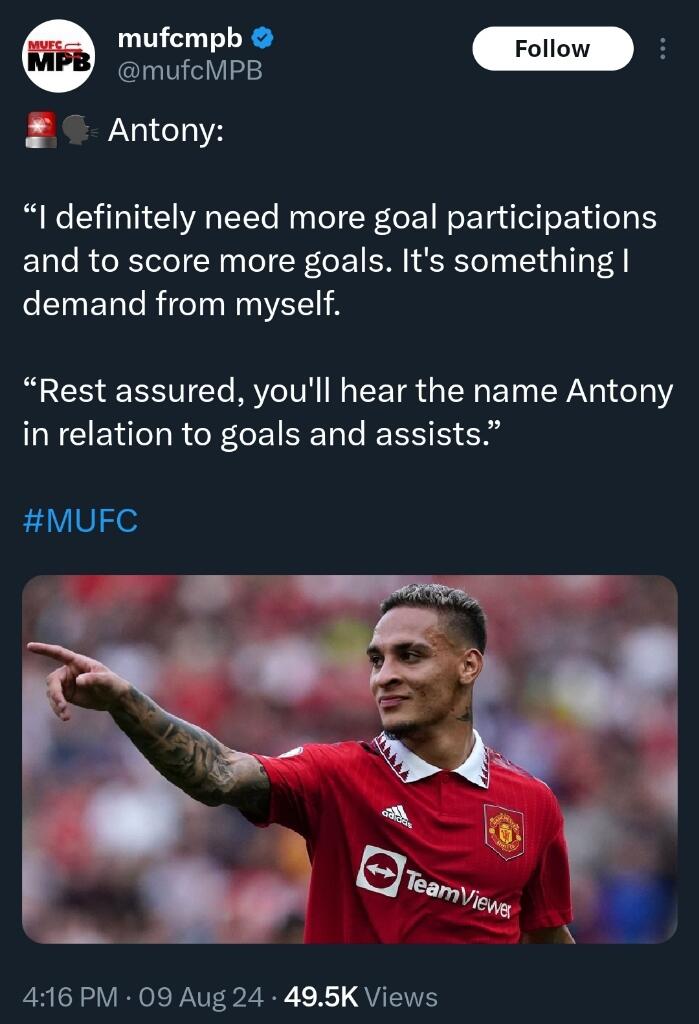
Task: Open the post's three-dot overflow menu
Action: point(662,49)
